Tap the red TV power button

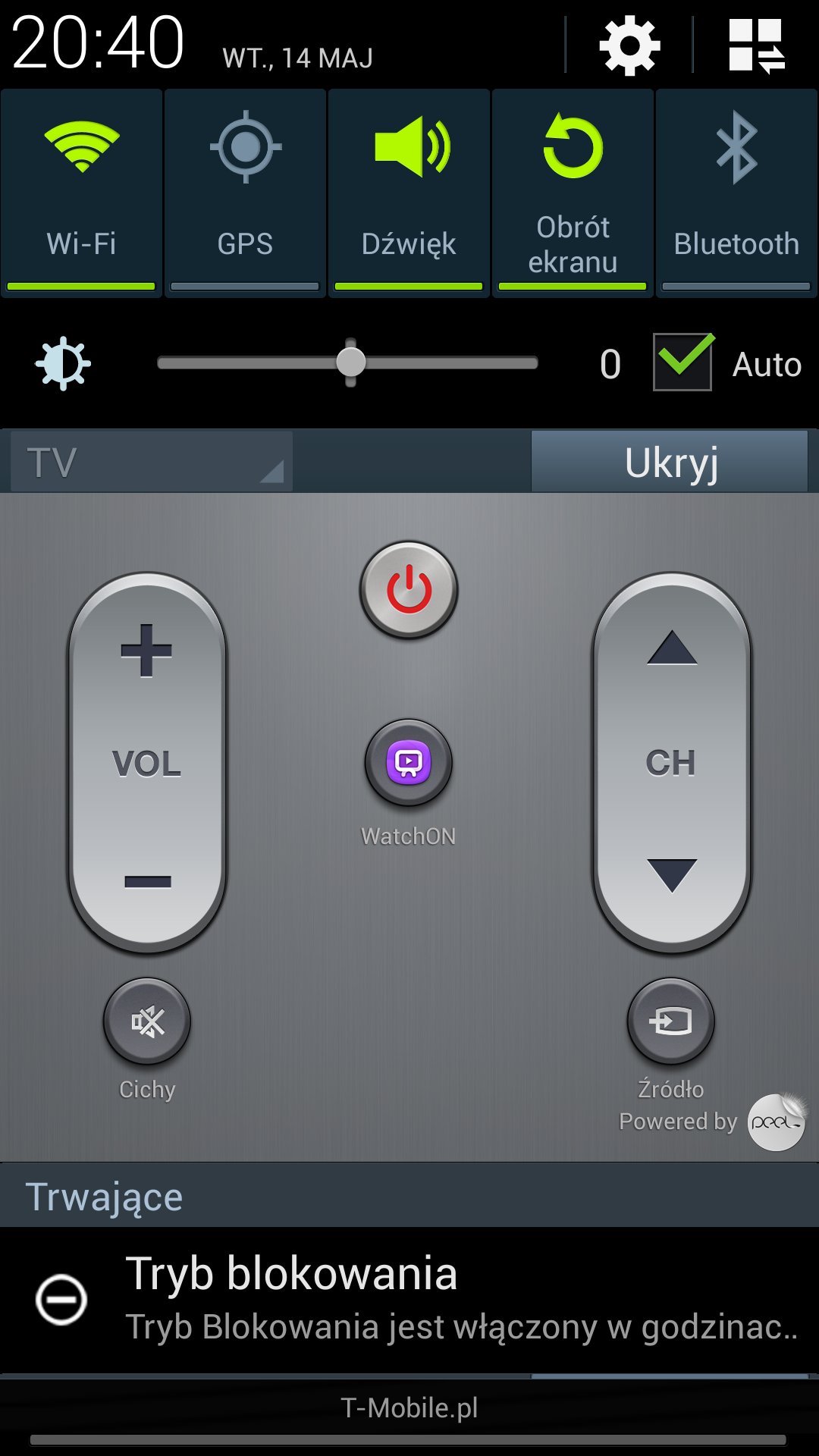[409, 589]
